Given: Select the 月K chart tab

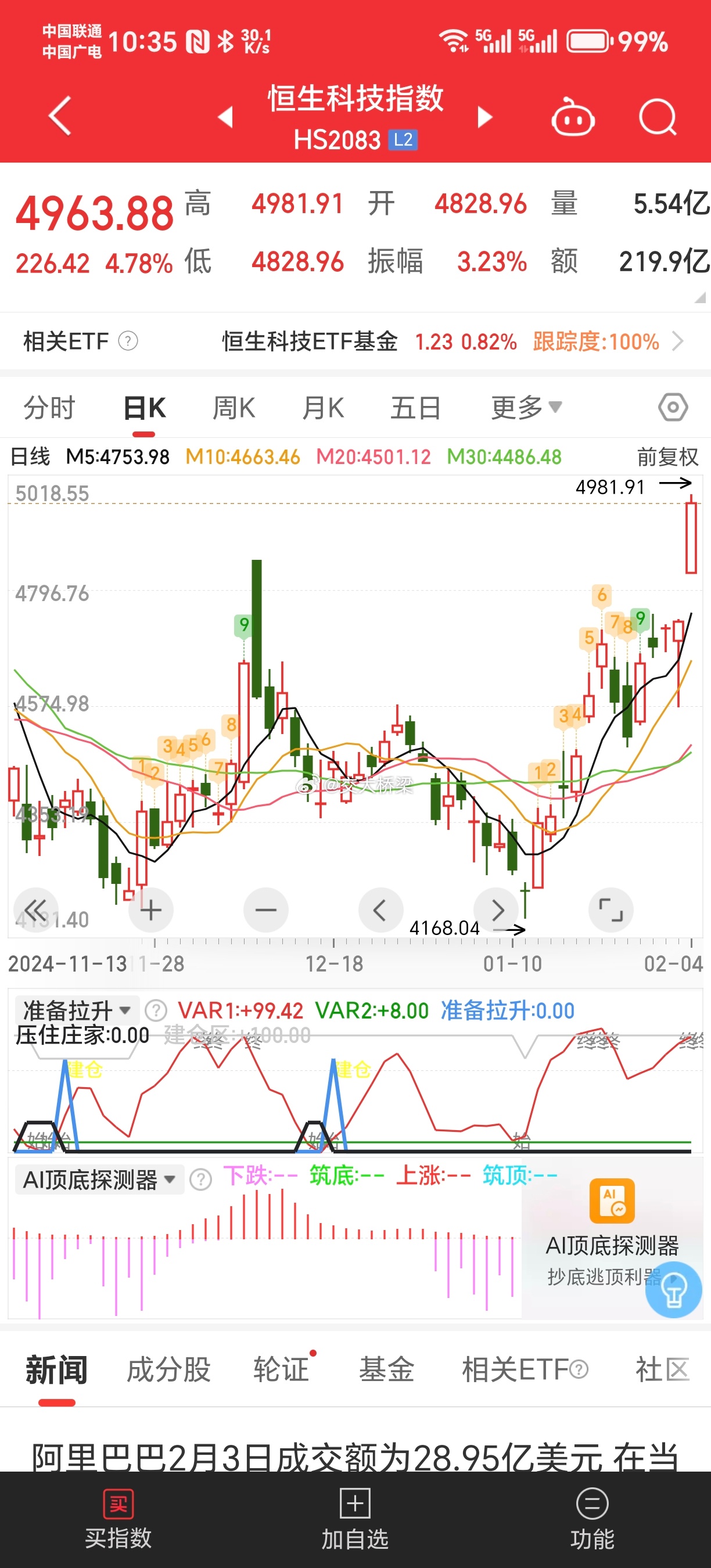Looking at the screenshot, I should tap(323, 408).
